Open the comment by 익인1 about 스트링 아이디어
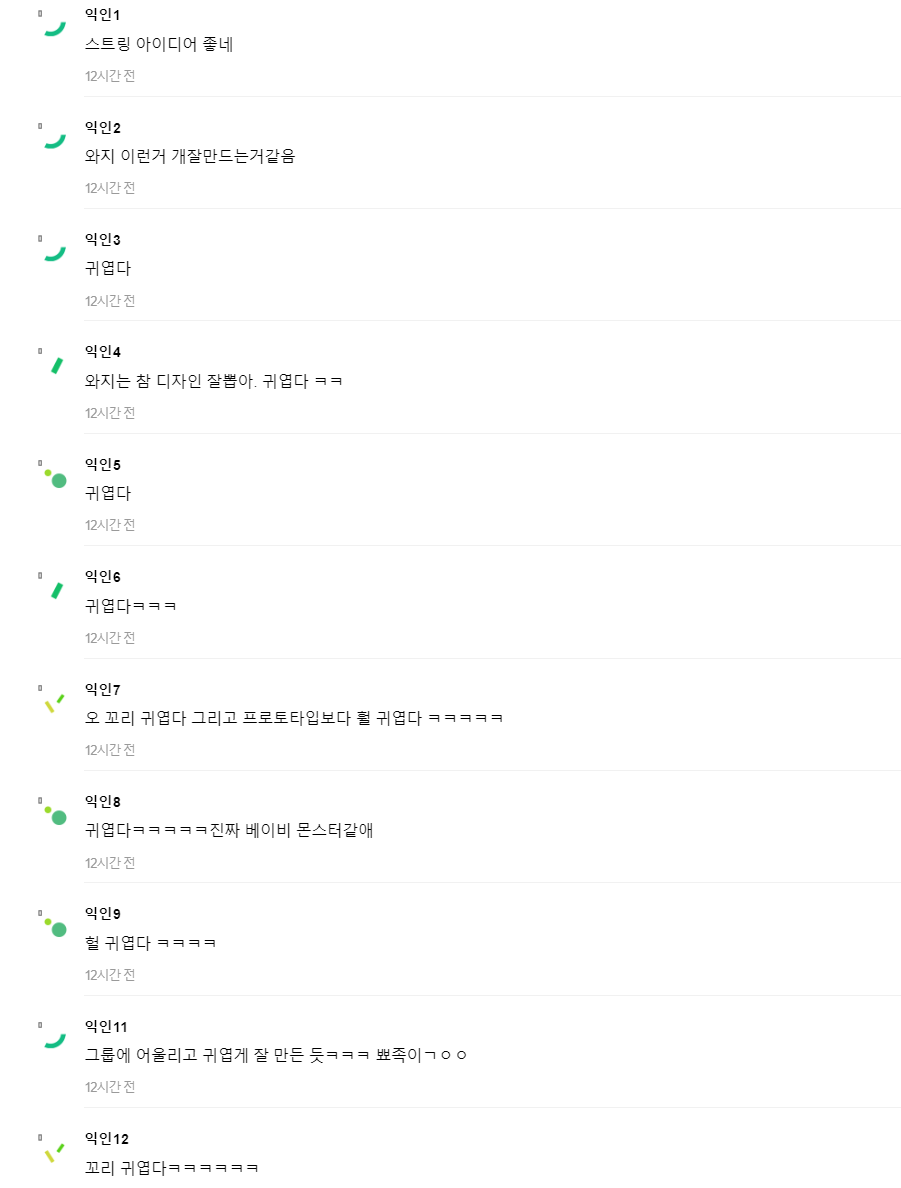Viewport: 901px width, 1188px height. 159,44
